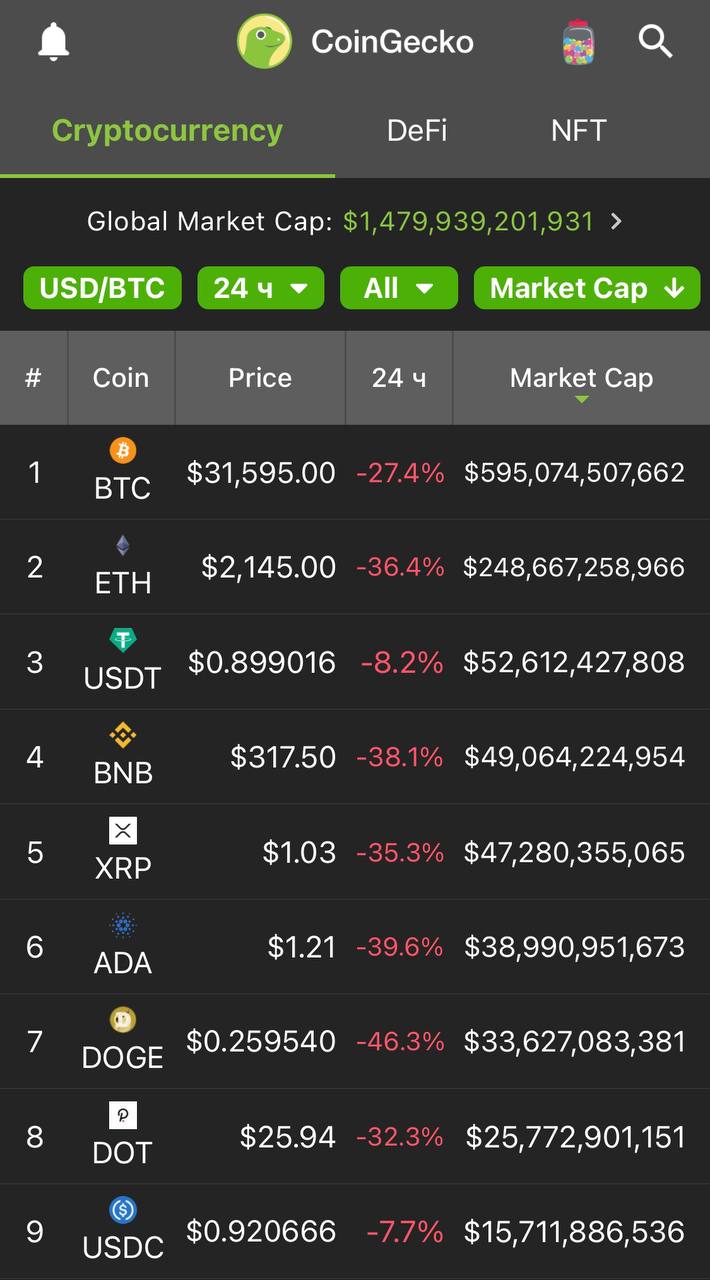
Task: Open the notifications bell
Action: 54,41
